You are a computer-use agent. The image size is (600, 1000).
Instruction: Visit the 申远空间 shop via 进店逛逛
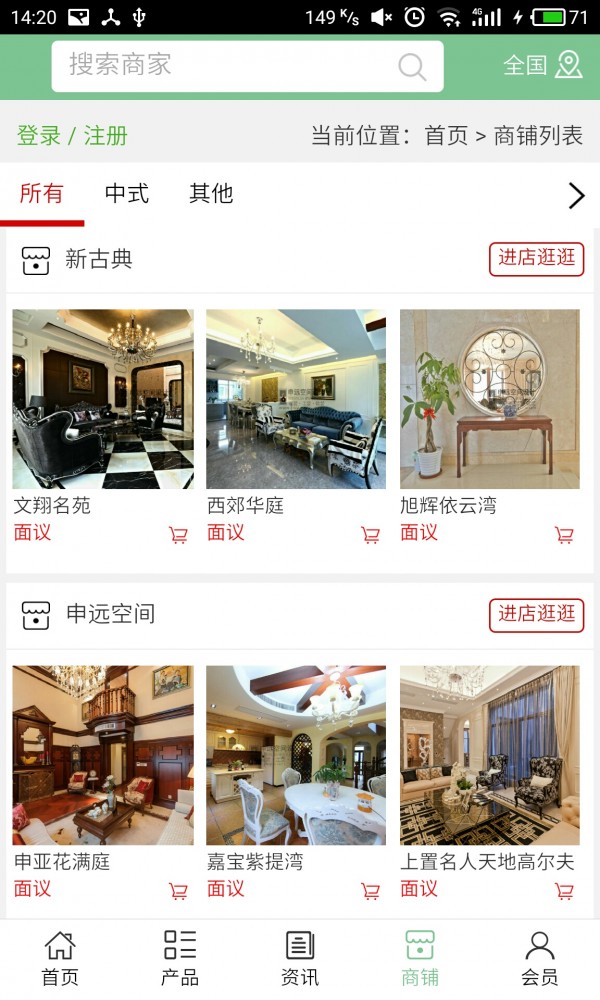tap(537, 614)
